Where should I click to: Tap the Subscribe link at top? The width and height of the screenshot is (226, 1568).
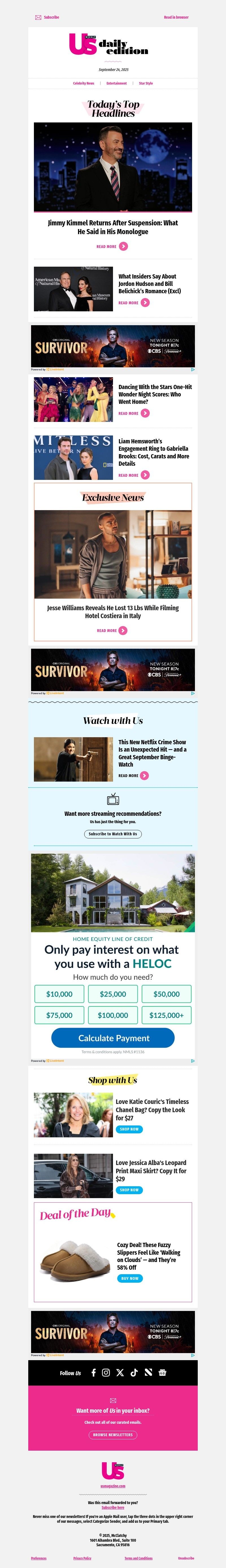pyautogui.click(x=51, y=18)
